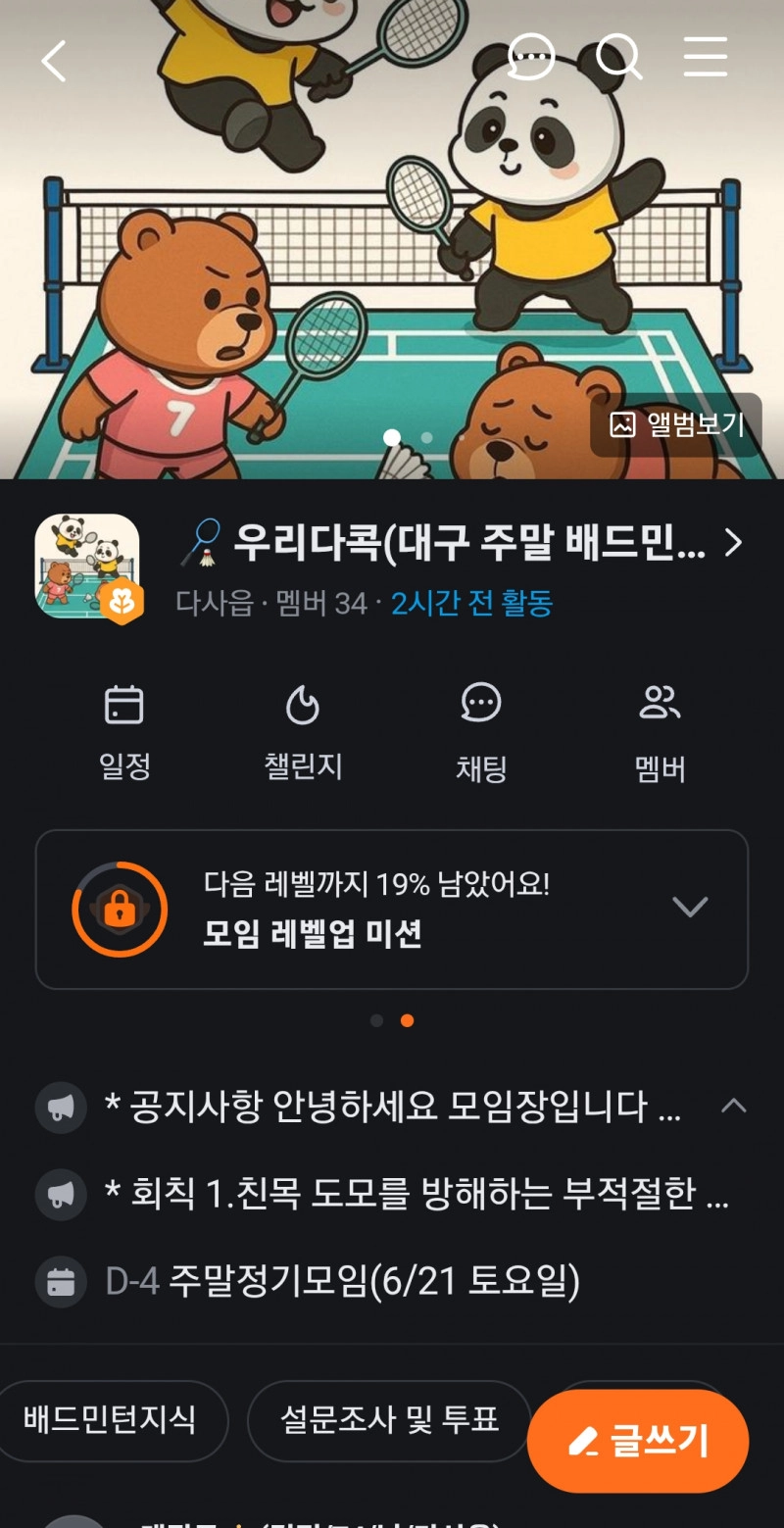Image resolution: width=784 pixels, height=1528 pixels.
Task: Open the 채팅 section
Action: click(x=481, y=733)
